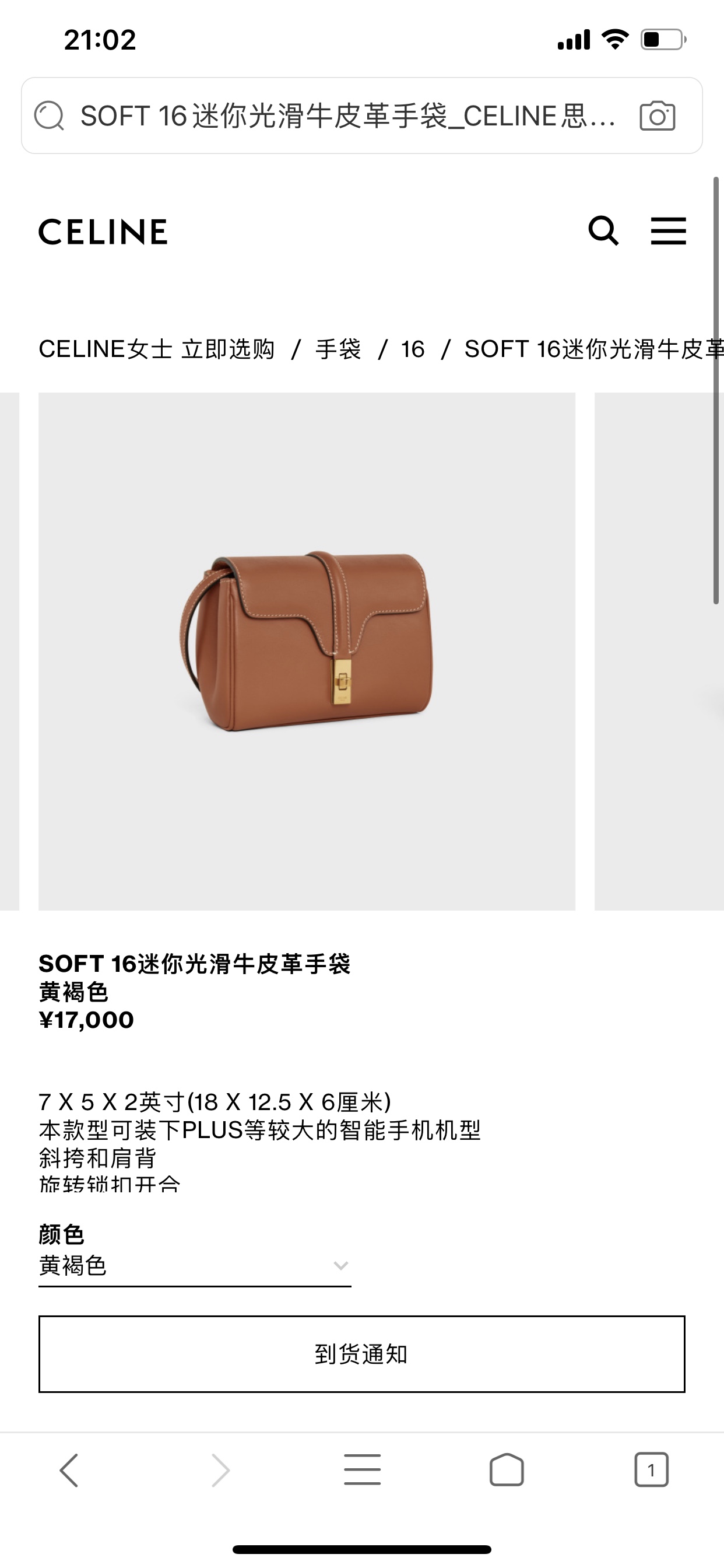The height and width of the screenshot is (1568, 724).
Task: Expand the 颜色 dropdown showing 黄褐色
Action: [x=195, y=1266]
